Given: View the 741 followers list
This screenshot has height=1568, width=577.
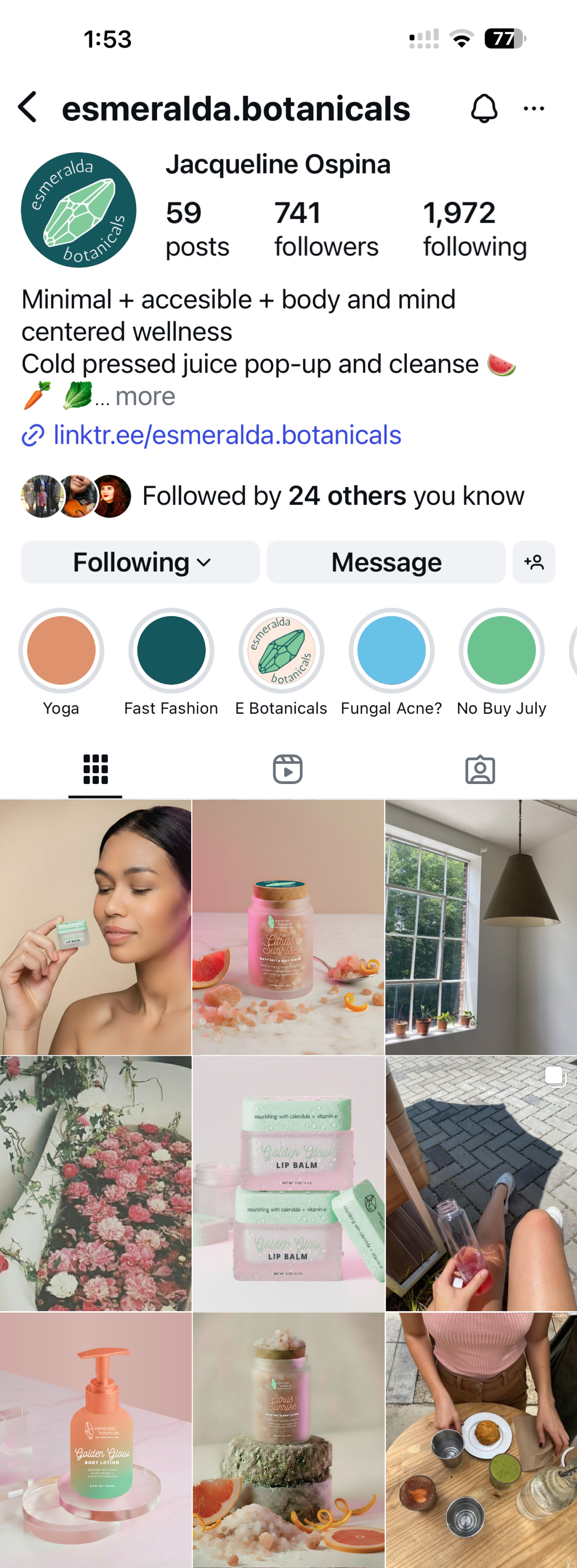Looking at the screenshot, I should 326,229.
